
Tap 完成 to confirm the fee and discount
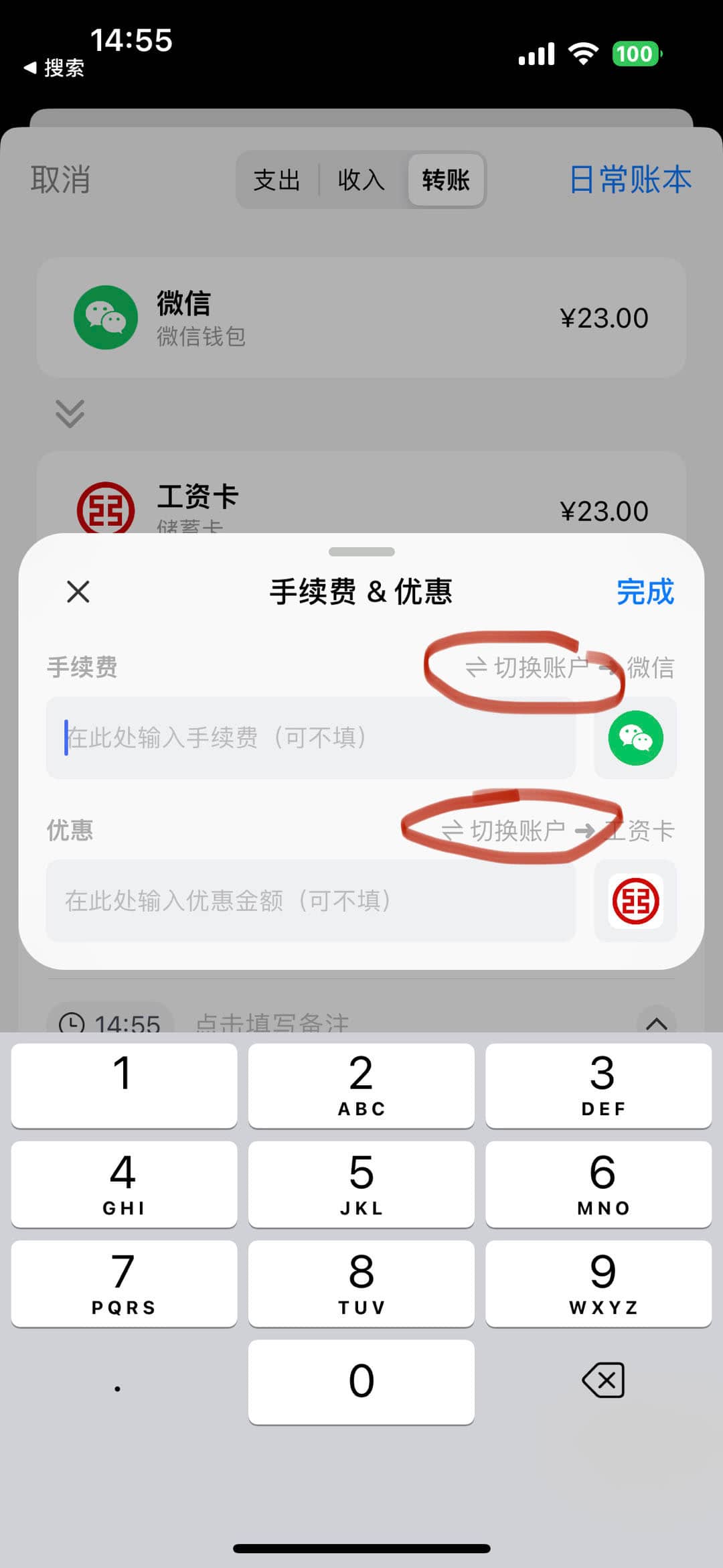click(x=645, y=592)
